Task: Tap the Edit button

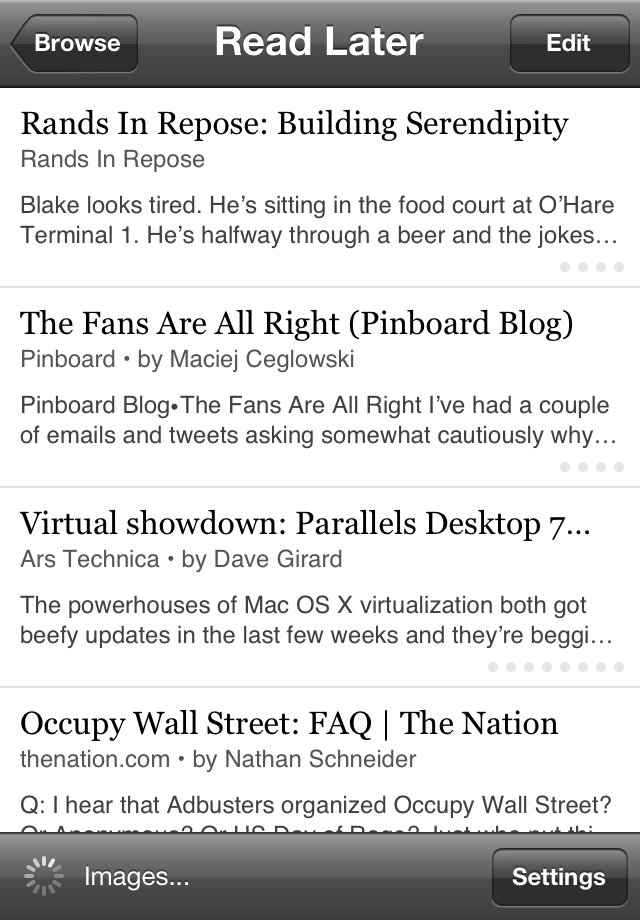Action: click(568, 44)
